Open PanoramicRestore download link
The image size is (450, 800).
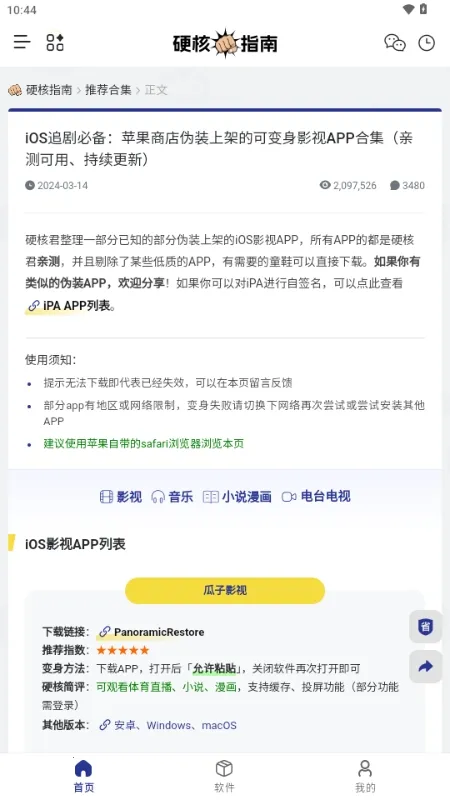click(x=152, y=632)
